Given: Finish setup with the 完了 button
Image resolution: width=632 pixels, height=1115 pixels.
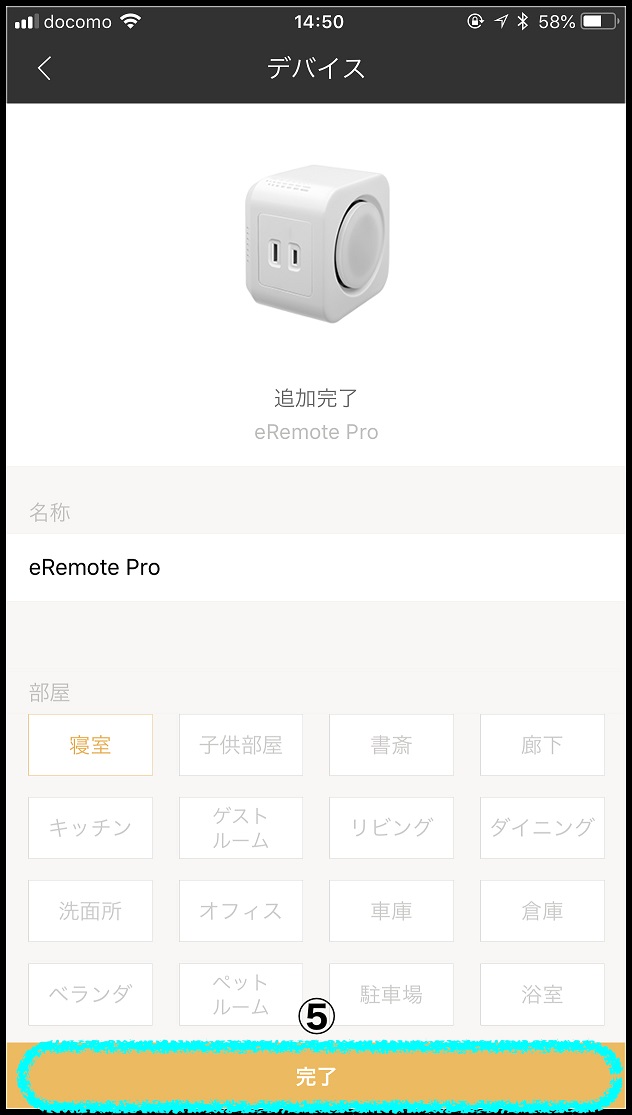Looking at the screenshot, I should coord(316,1076).
